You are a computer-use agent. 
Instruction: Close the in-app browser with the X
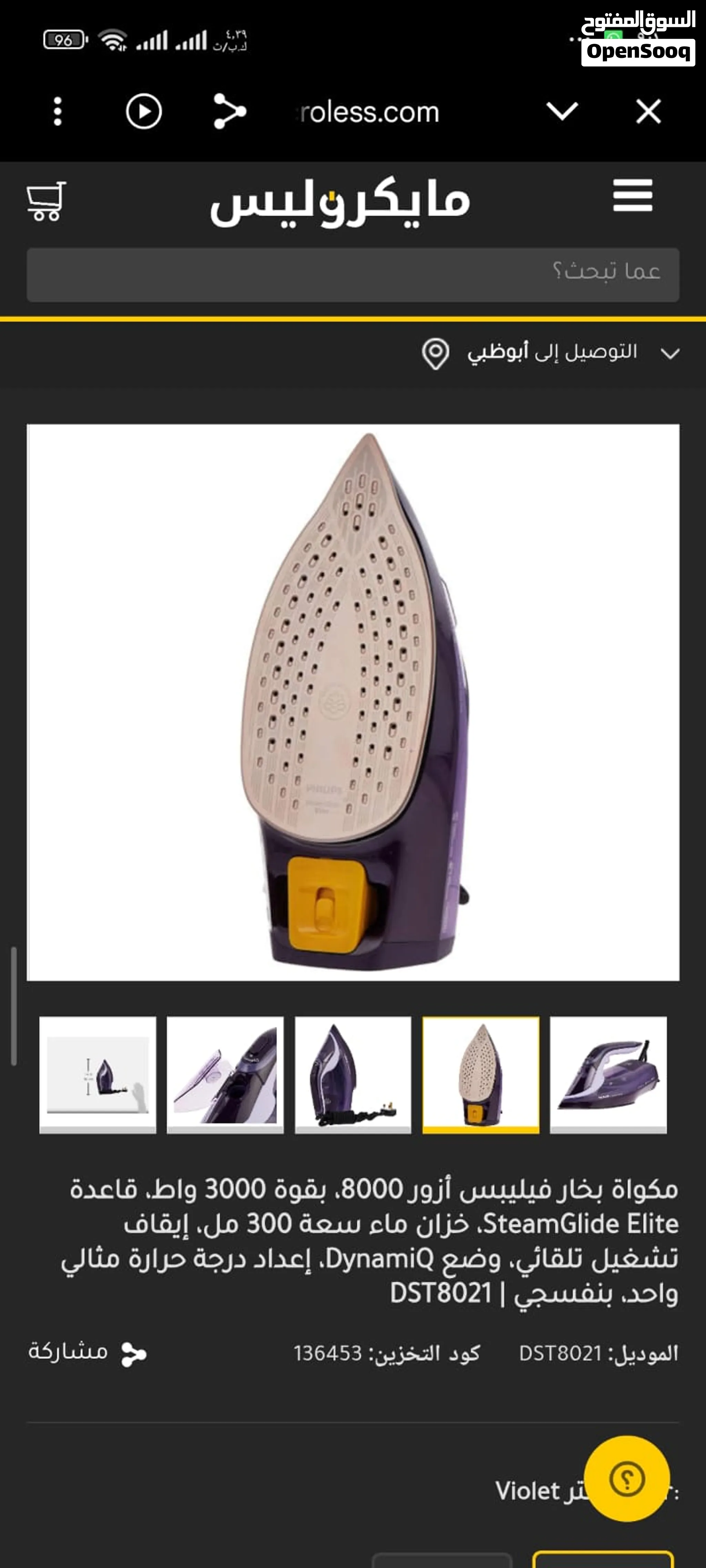click(x=648, y=111)
